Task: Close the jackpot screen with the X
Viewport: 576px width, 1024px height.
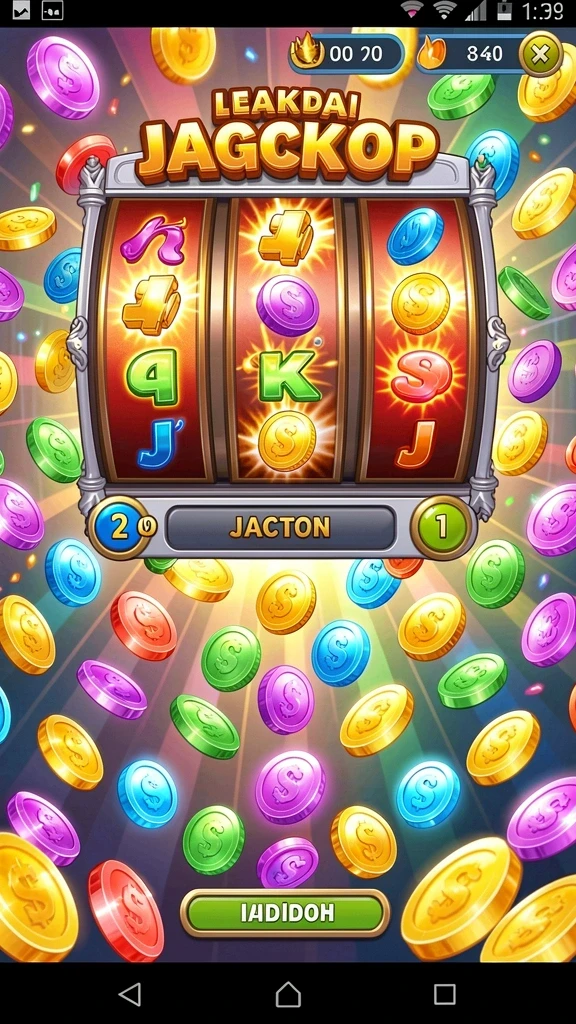Action: (x=541, y=54)
